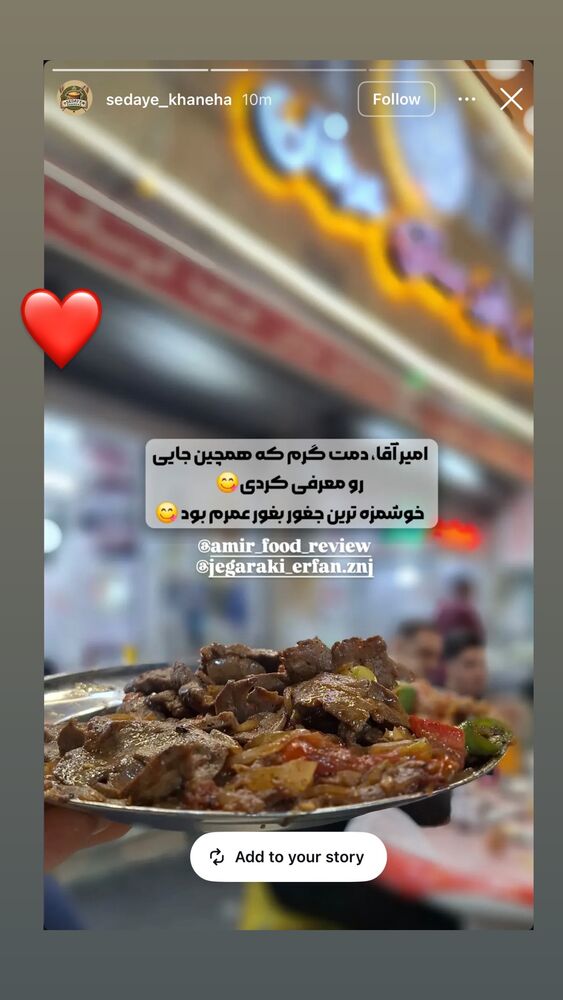Open sedaye_khaneha profile picture
The image size is (563, 1000).
(75, 98)
